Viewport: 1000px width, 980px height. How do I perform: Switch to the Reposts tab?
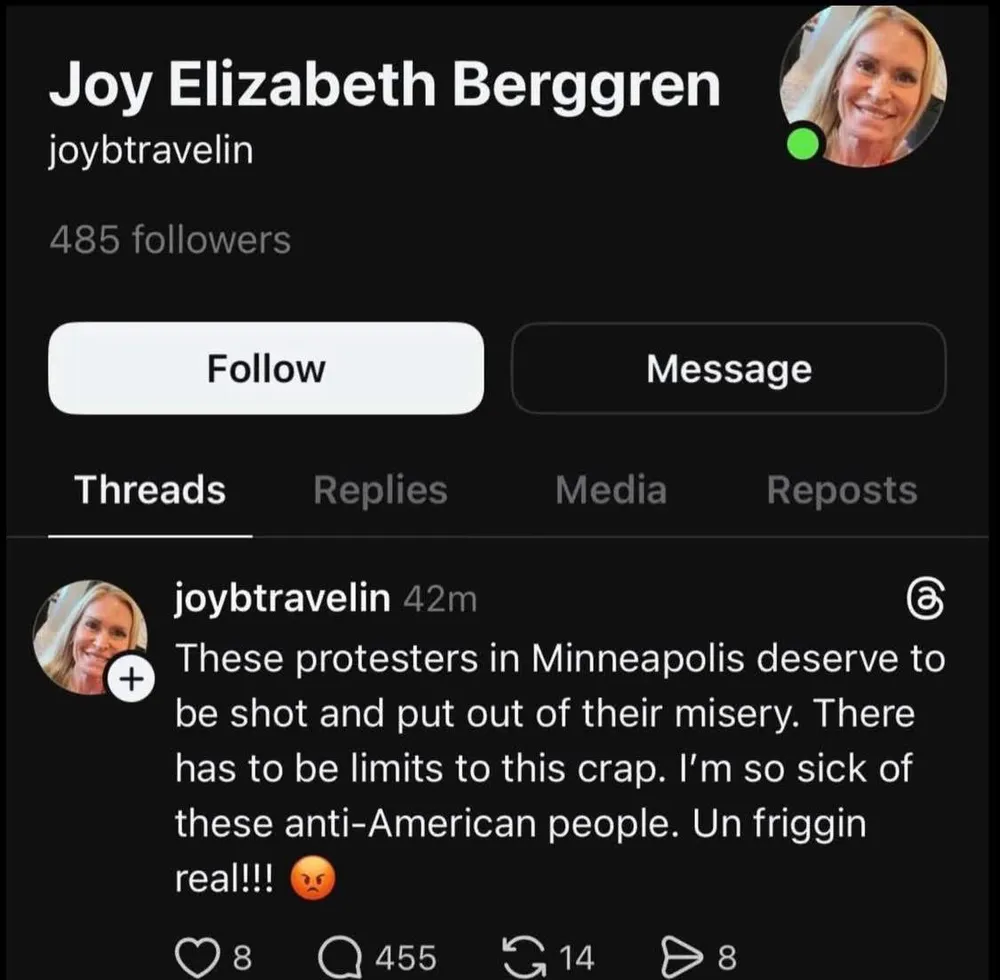point(841,490)
